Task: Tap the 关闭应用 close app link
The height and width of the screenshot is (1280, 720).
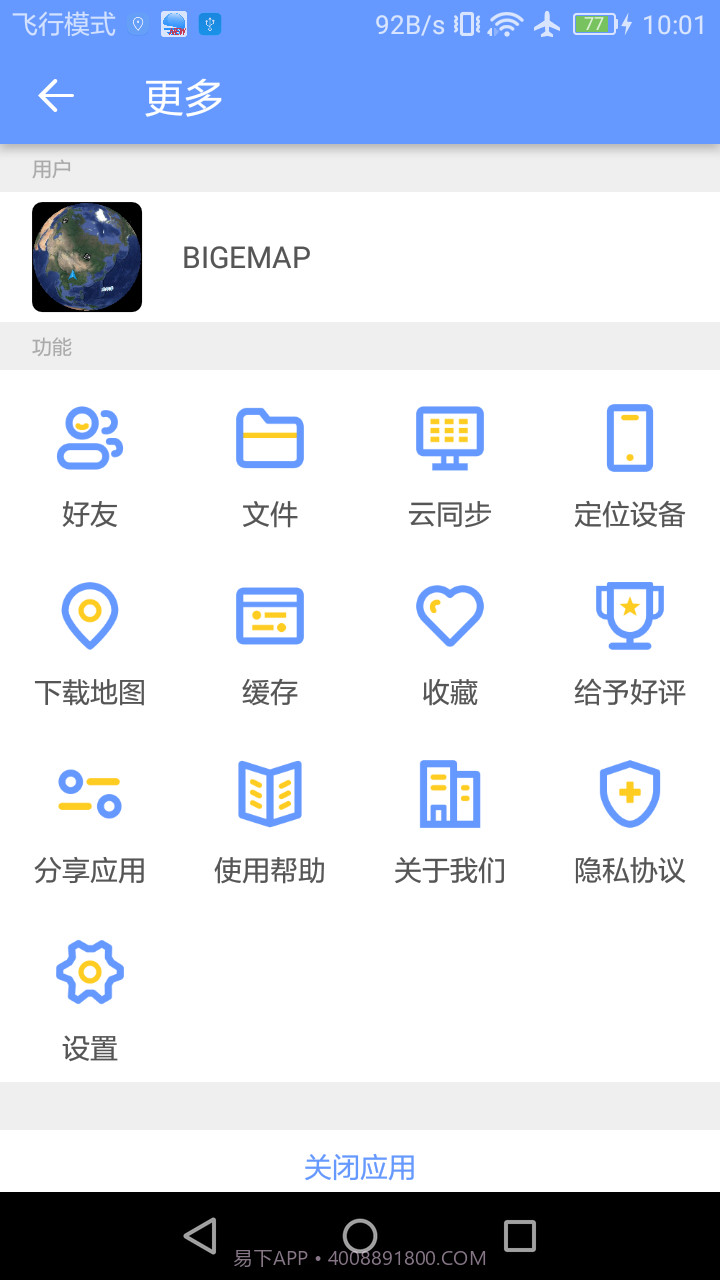Action: tap(359, 1166)
